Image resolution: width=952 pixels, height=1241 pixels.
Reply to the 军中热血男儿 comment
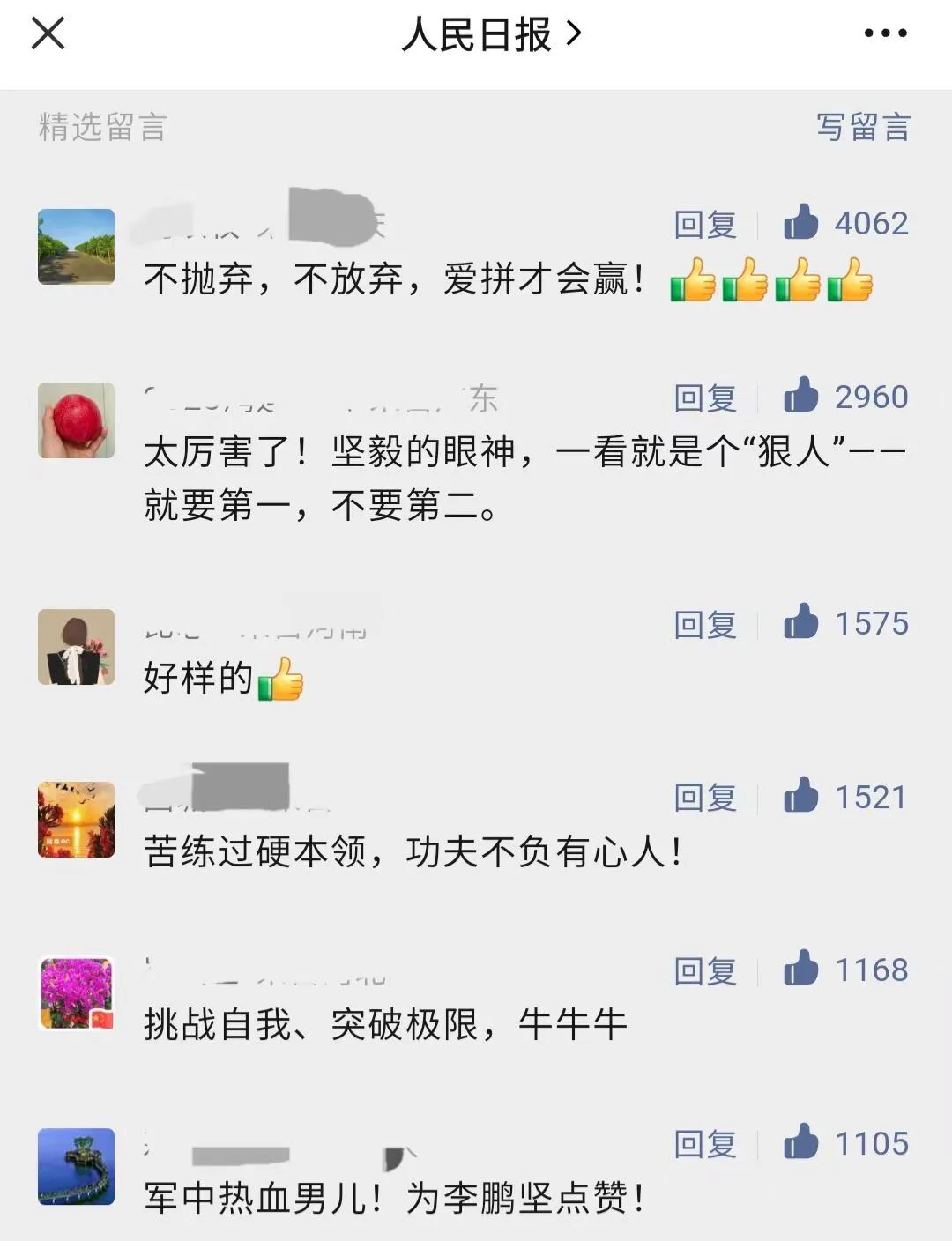(705, 1144)
